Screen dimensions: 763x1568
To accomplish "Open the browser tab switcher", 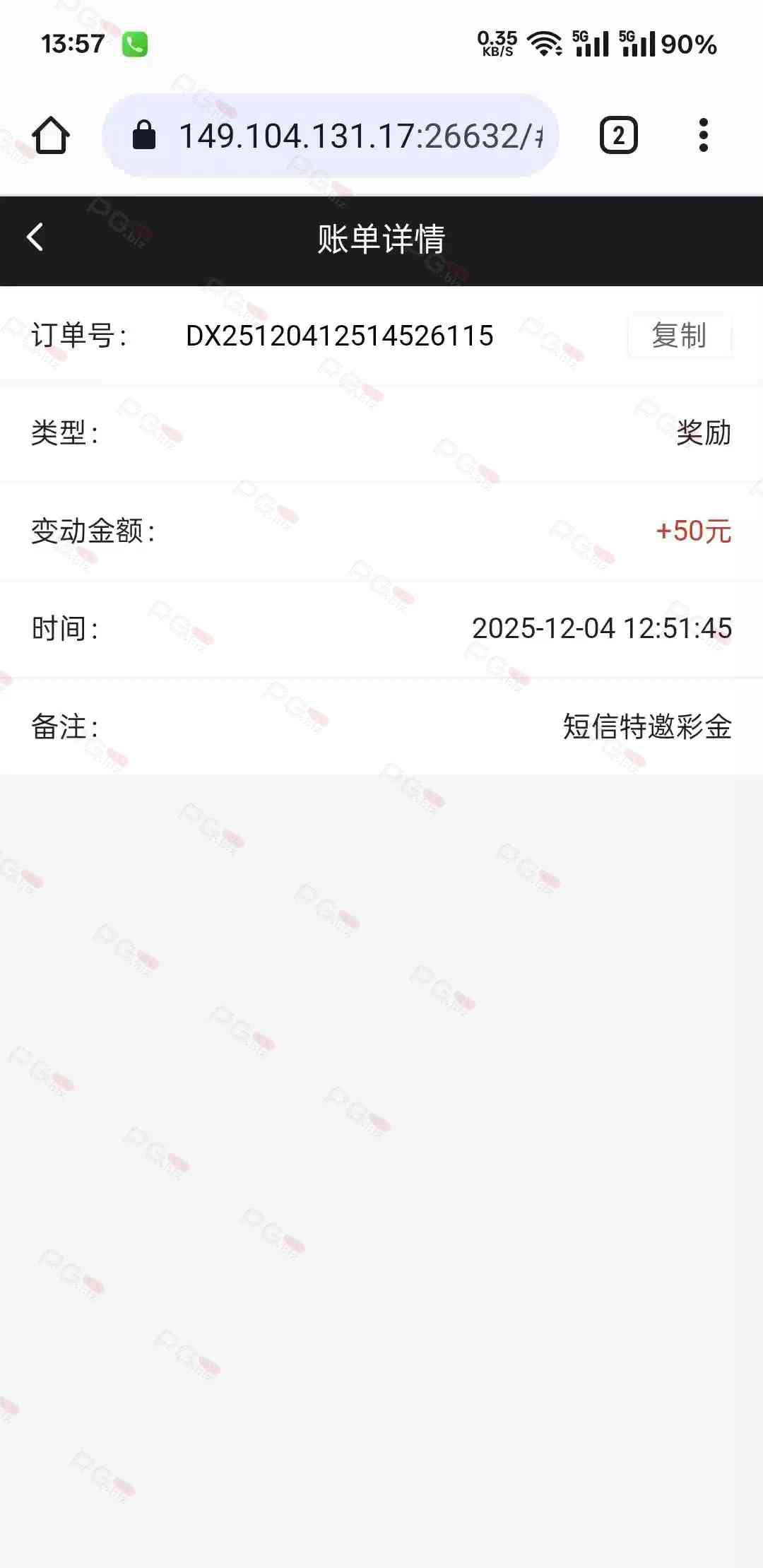I will pos(618,135).
